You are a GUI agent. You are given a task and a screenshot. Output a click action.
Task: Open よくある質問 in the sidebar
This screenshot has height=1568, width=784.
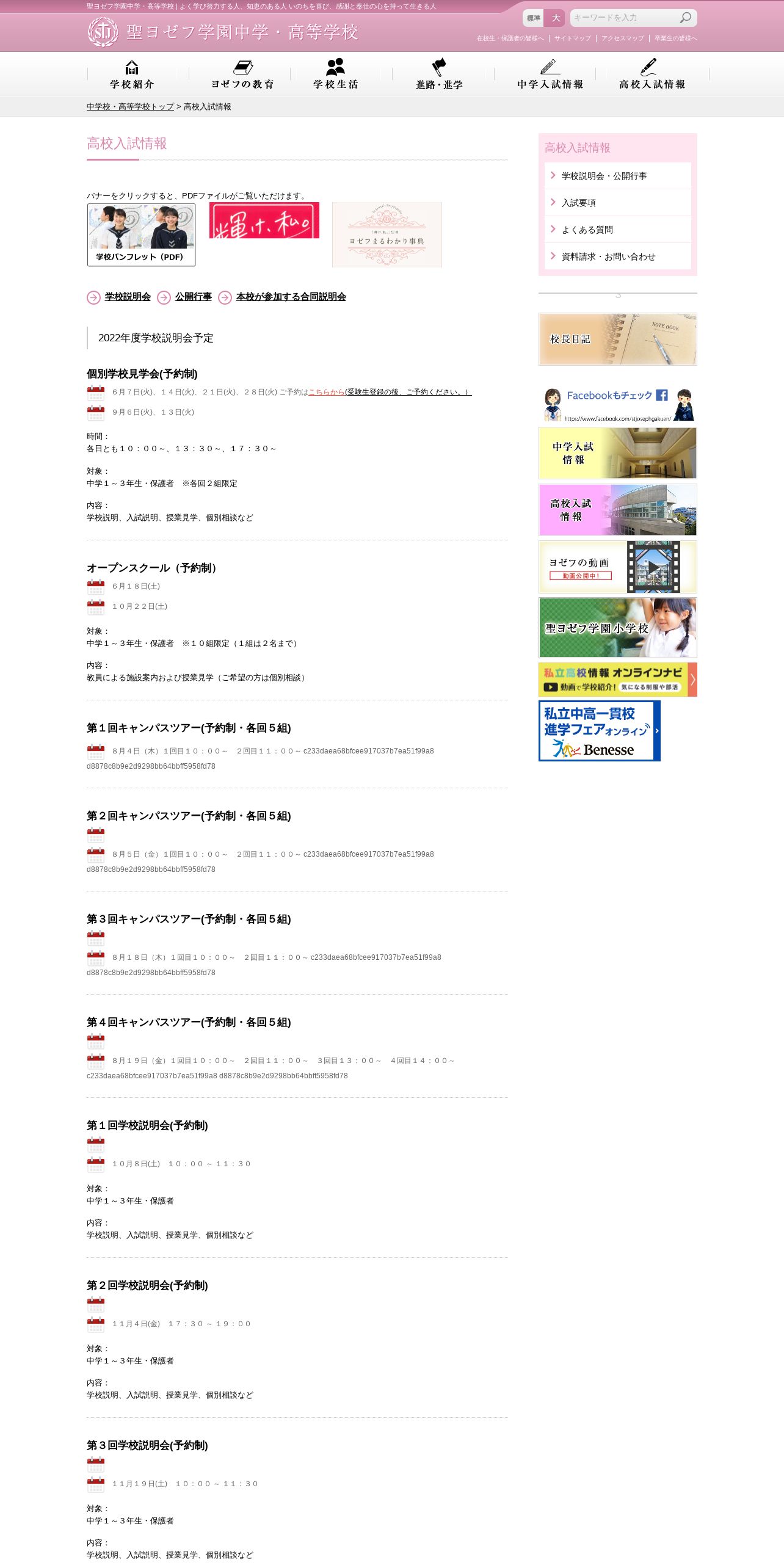point(617,230)
